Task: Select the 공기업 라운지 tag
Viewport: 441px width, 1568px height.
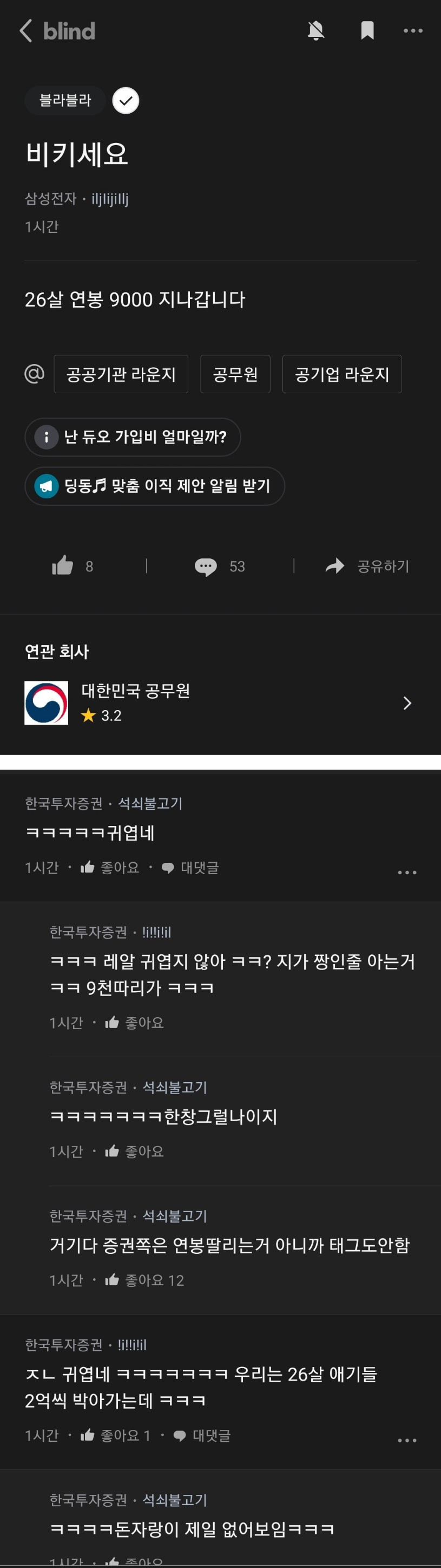Action: pos(341,374)
